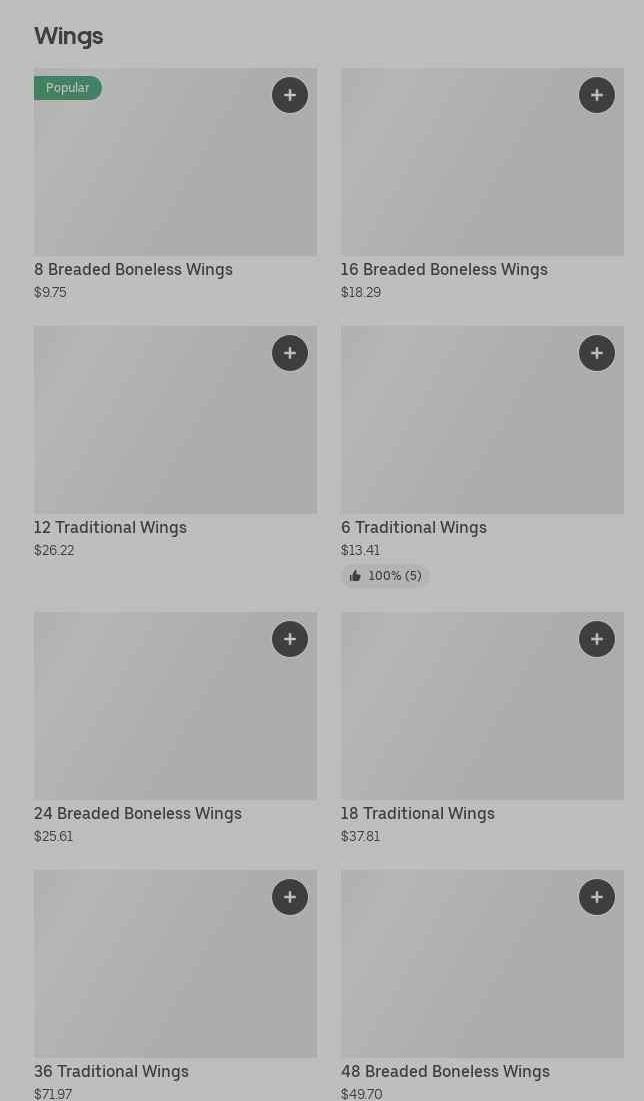
Task: View details for 6 Traditional Wings
Action: coord(482,456)
